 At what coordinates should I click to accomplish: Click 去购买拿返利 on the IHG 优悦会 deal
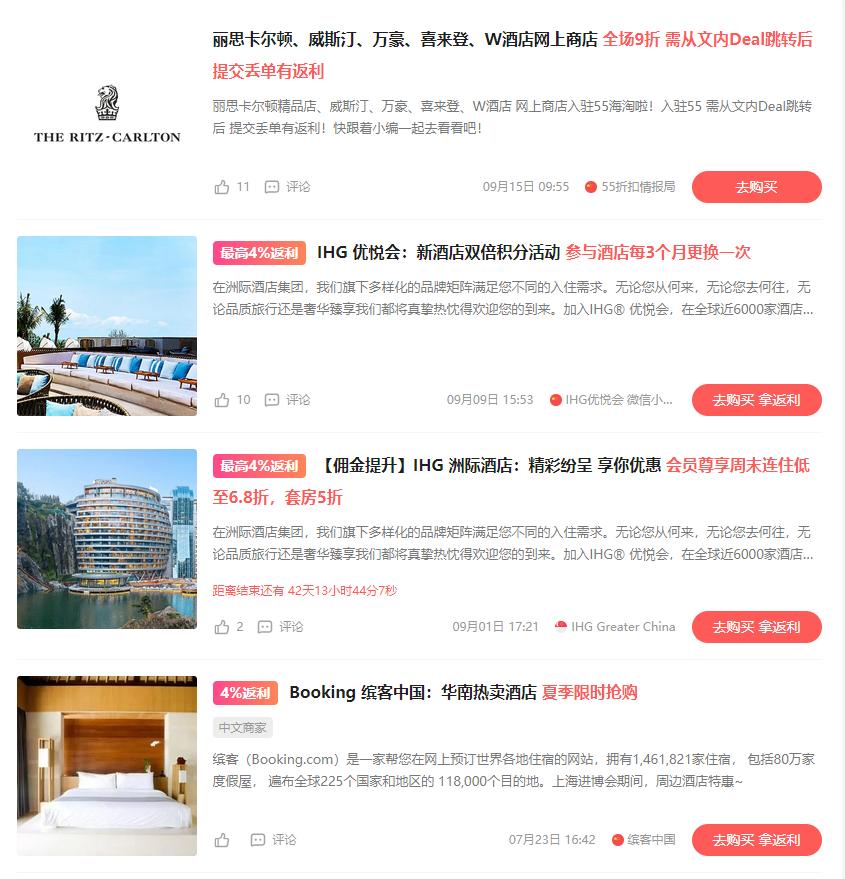click(756, 399)
